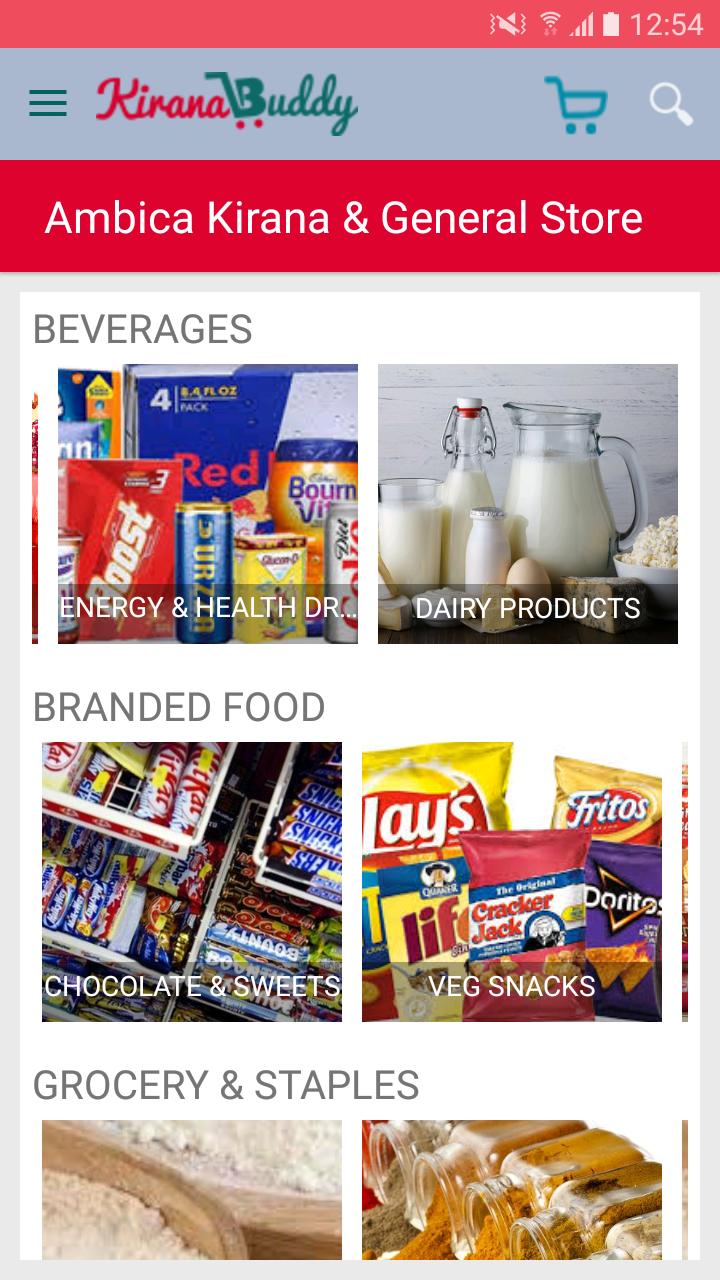The height and width of the screenshot is (1280, 720).
Task: Open Energy & Health Drinks category
Action: 207,503
